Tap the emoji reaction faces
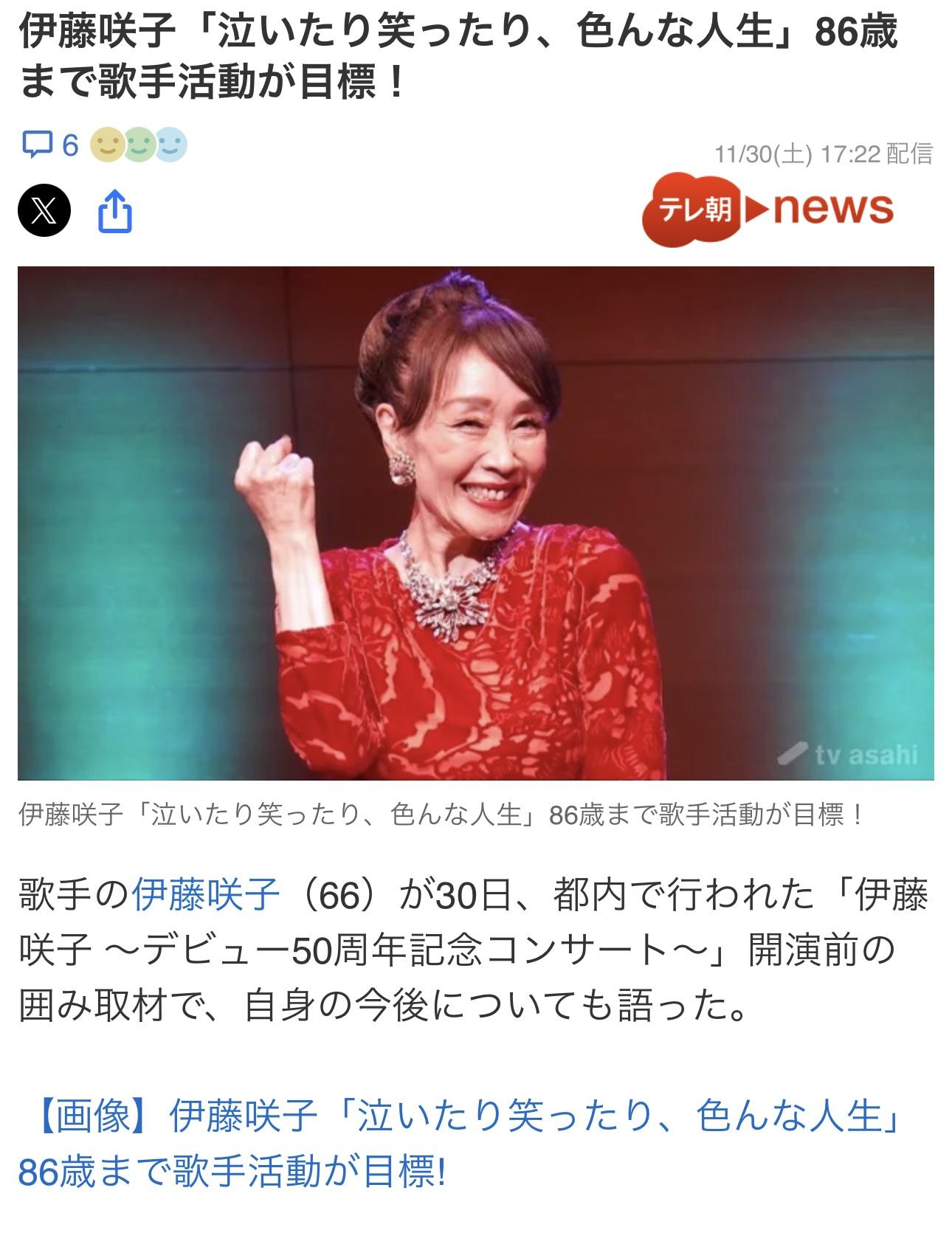Viewport: 952px width, 1258px height. pyautogui.click(x=139, y=145)
